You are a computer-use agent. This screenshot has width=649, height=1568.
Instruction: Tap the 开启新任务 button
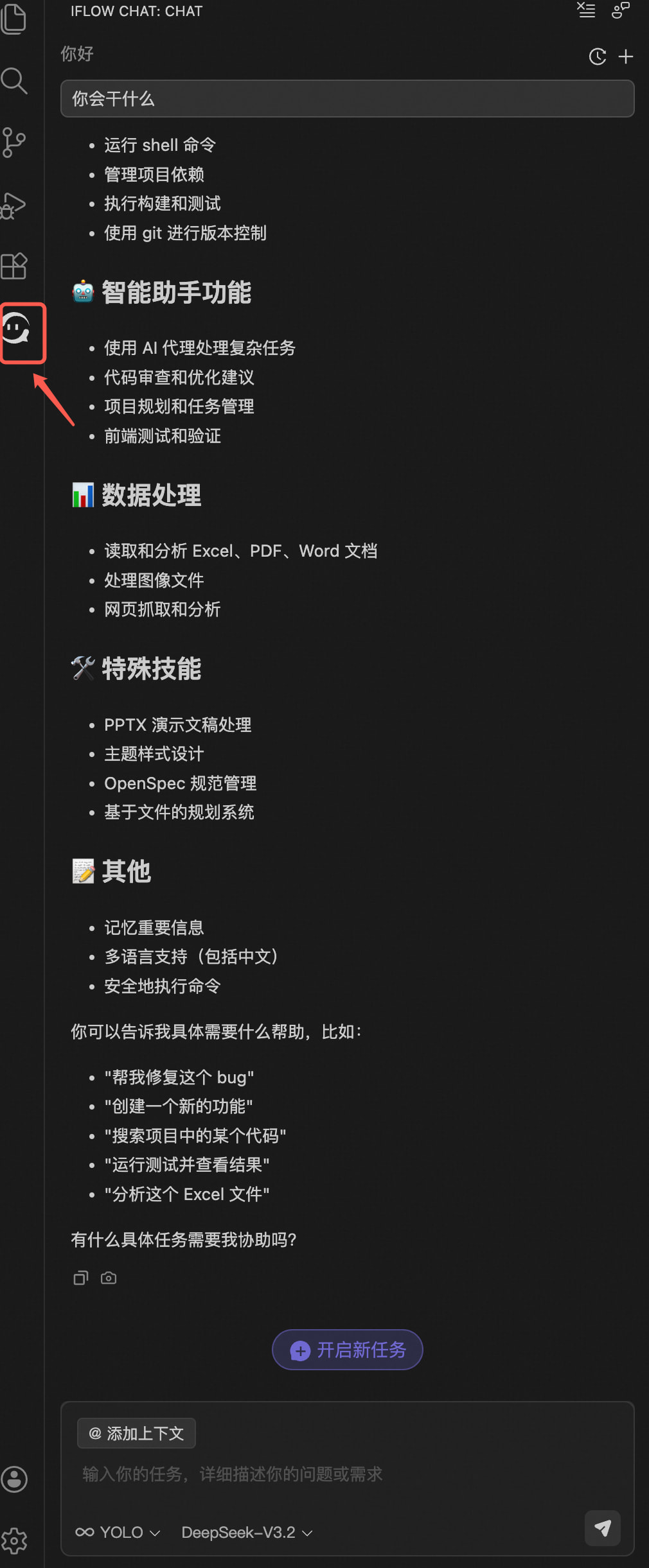pos(348,1350)
